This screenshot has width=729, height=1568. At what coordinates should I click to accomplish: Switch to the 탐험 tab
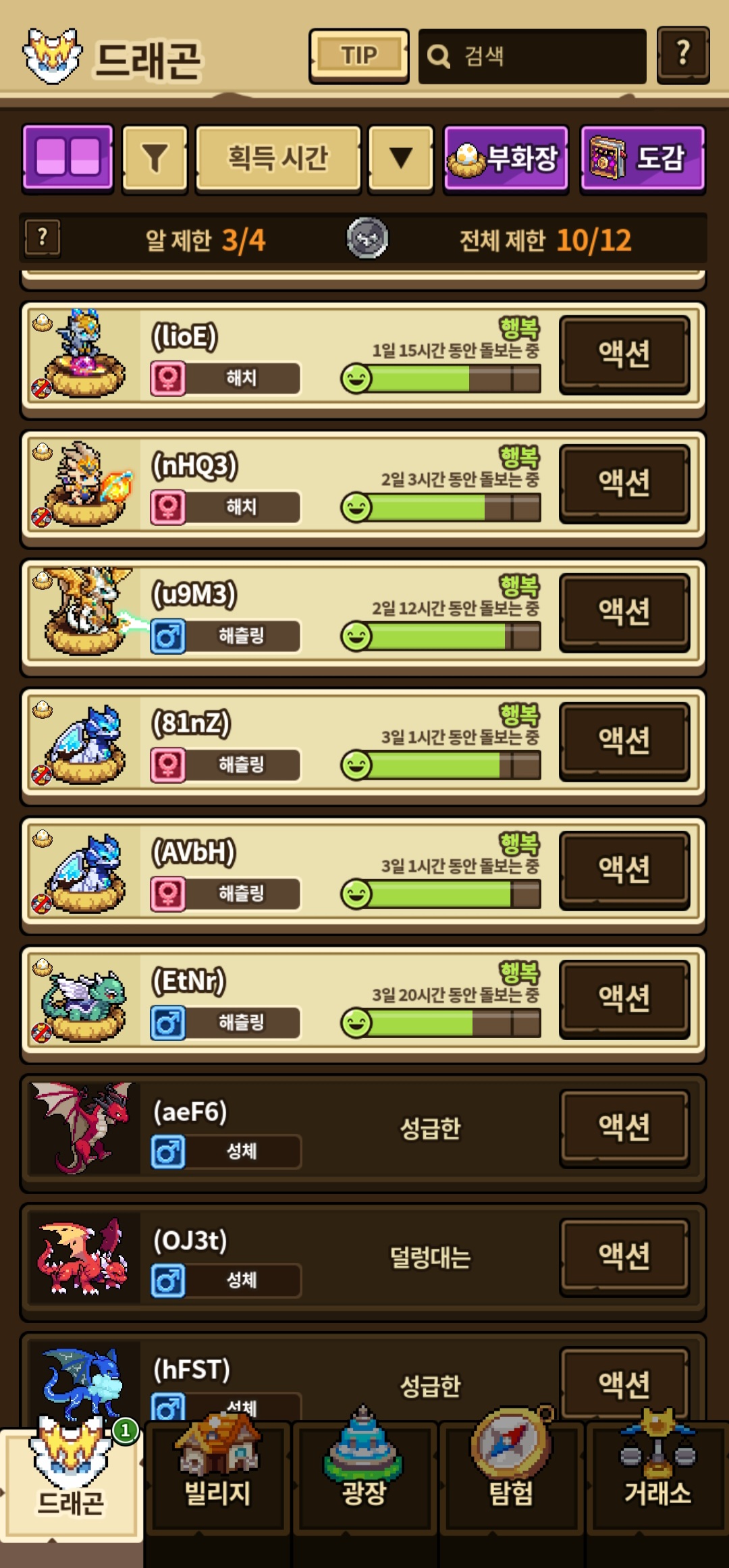tap(511, 1478)
